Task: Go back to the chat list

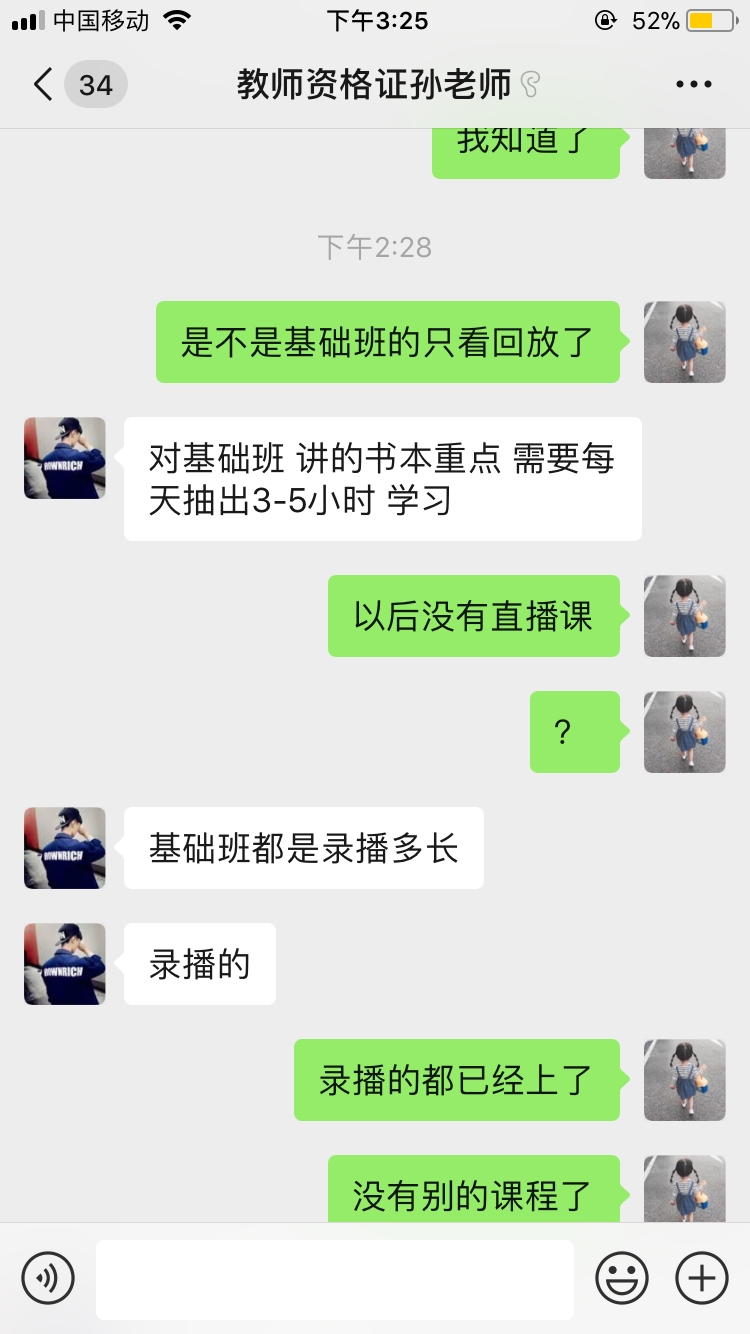Action: pos(44,85)
